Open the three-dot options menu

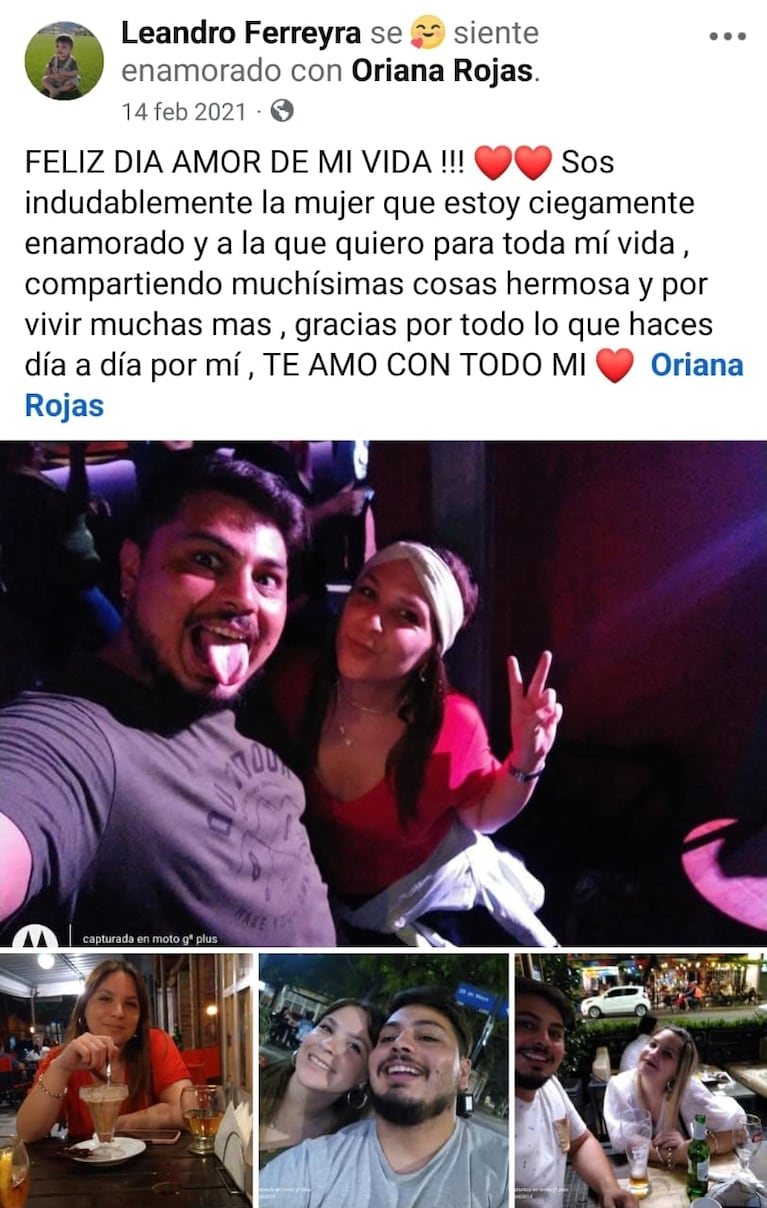pos(728,34)
